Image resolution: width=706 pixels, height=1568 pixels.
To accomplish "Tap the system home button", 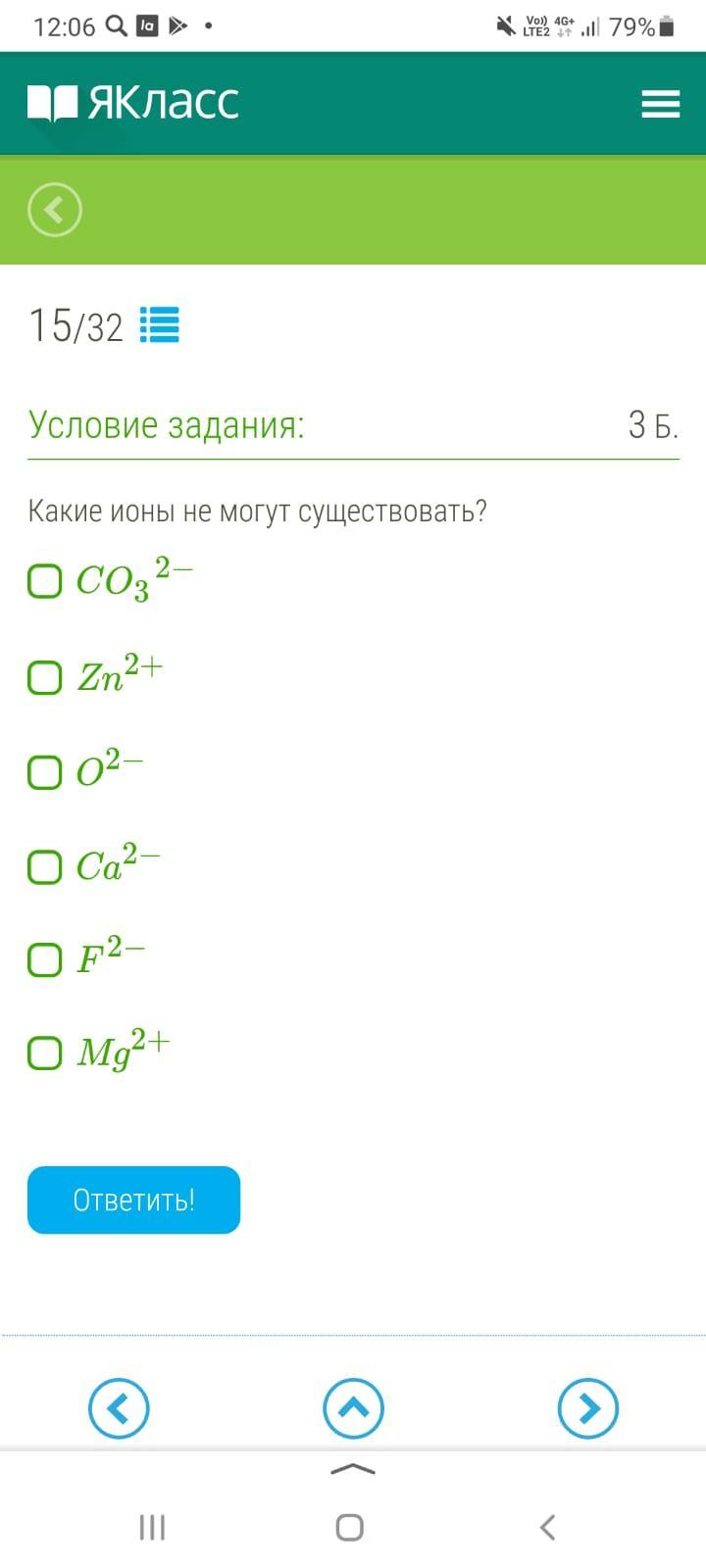I will pos(350,1527).
